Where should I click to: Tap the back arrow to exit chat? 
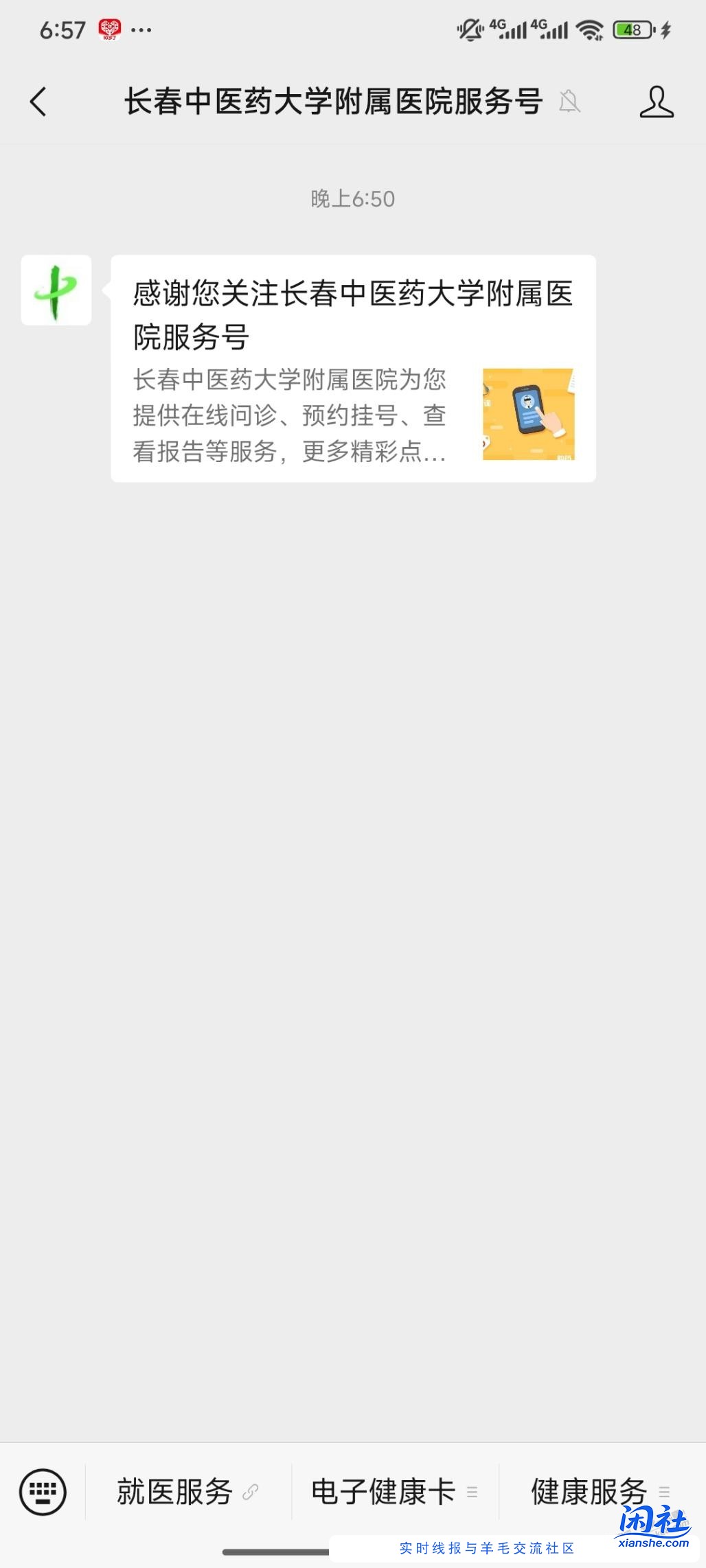[38, 102]
